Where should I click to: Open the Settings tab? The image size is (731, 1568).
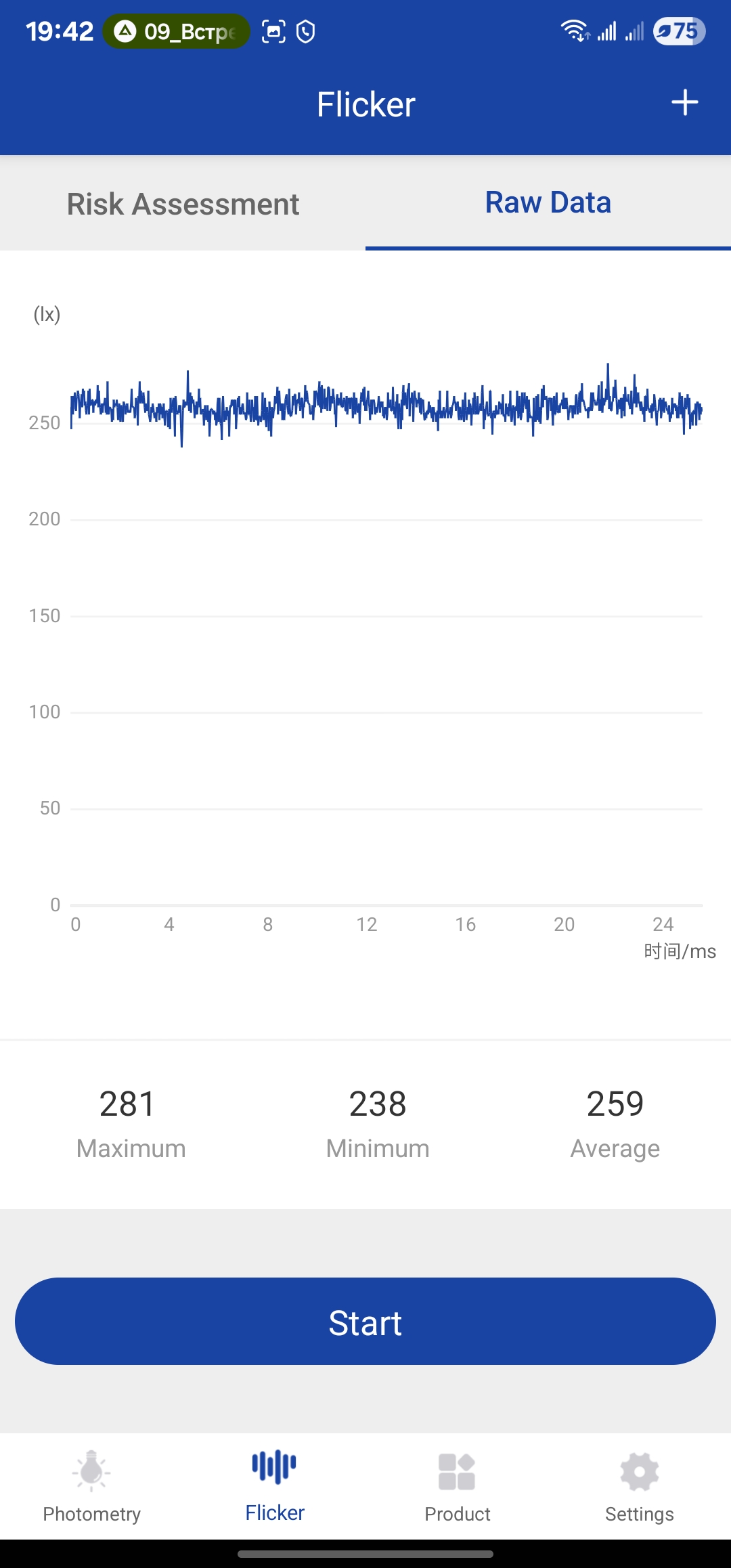coord(639,1487)
